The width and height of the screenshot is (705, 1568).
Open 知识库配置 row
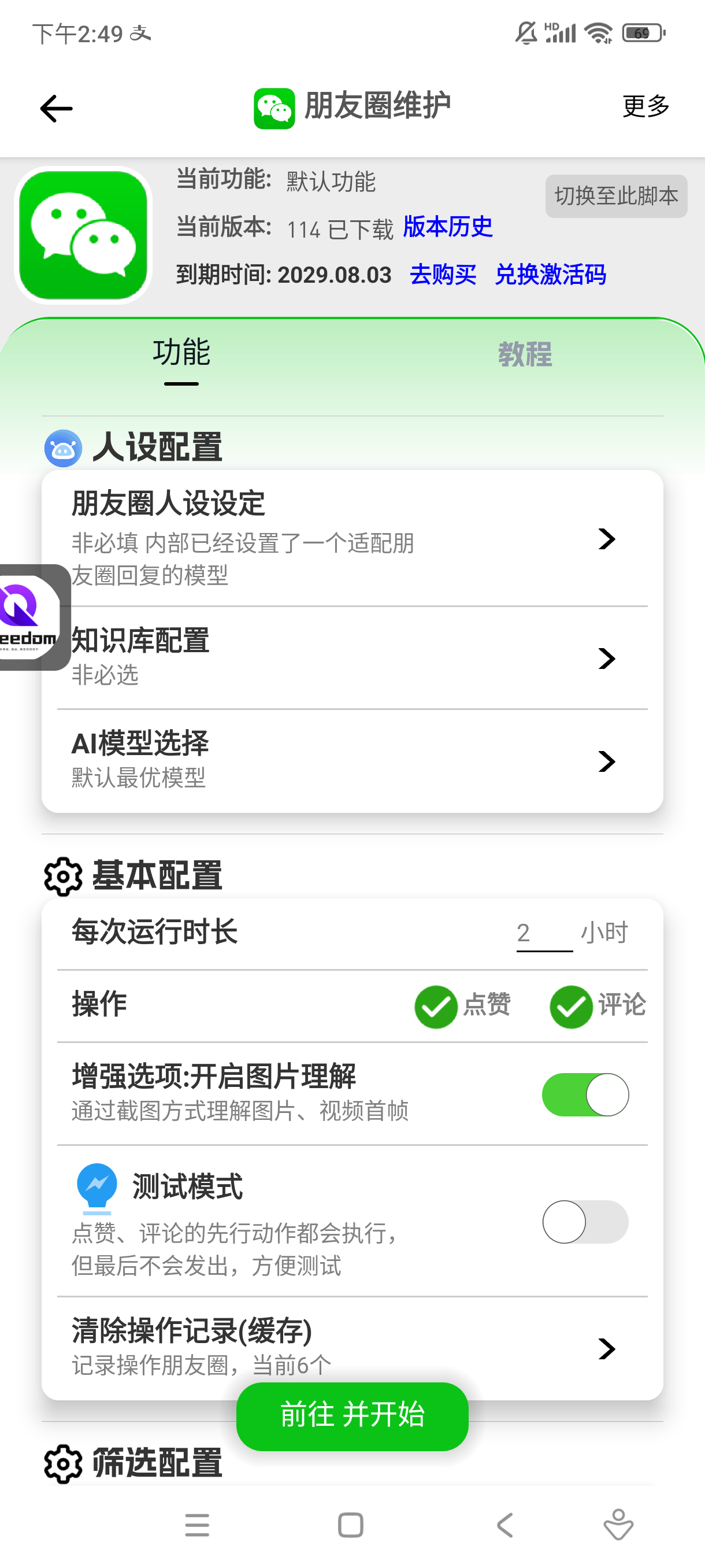pyautogui.click(x=352, y=657)
